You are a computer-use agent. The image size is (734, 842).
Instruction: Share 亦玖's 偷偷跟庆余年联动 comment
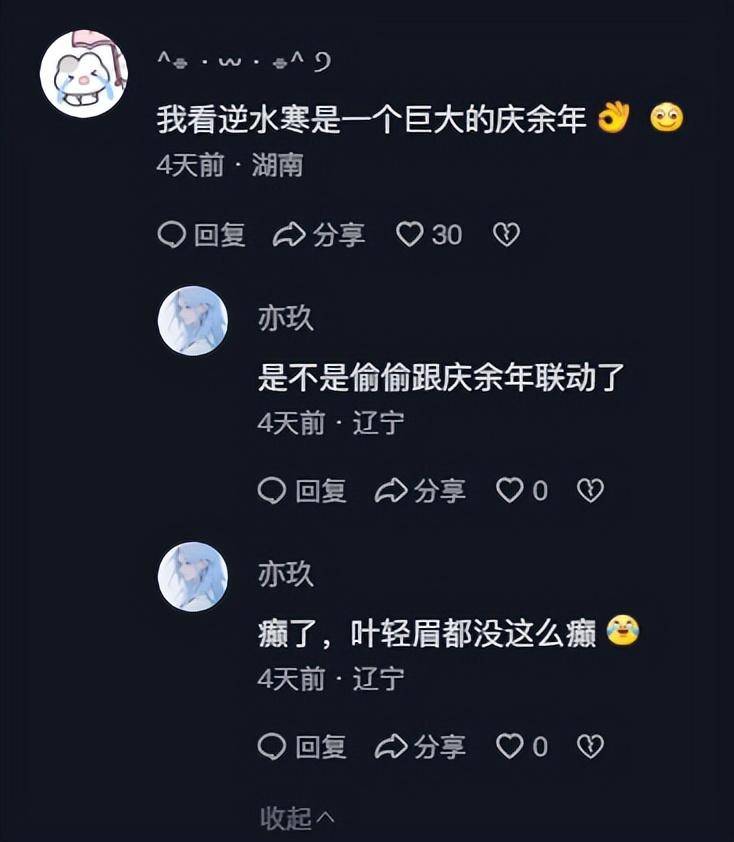pyautogui.click(x=420, y=491)
